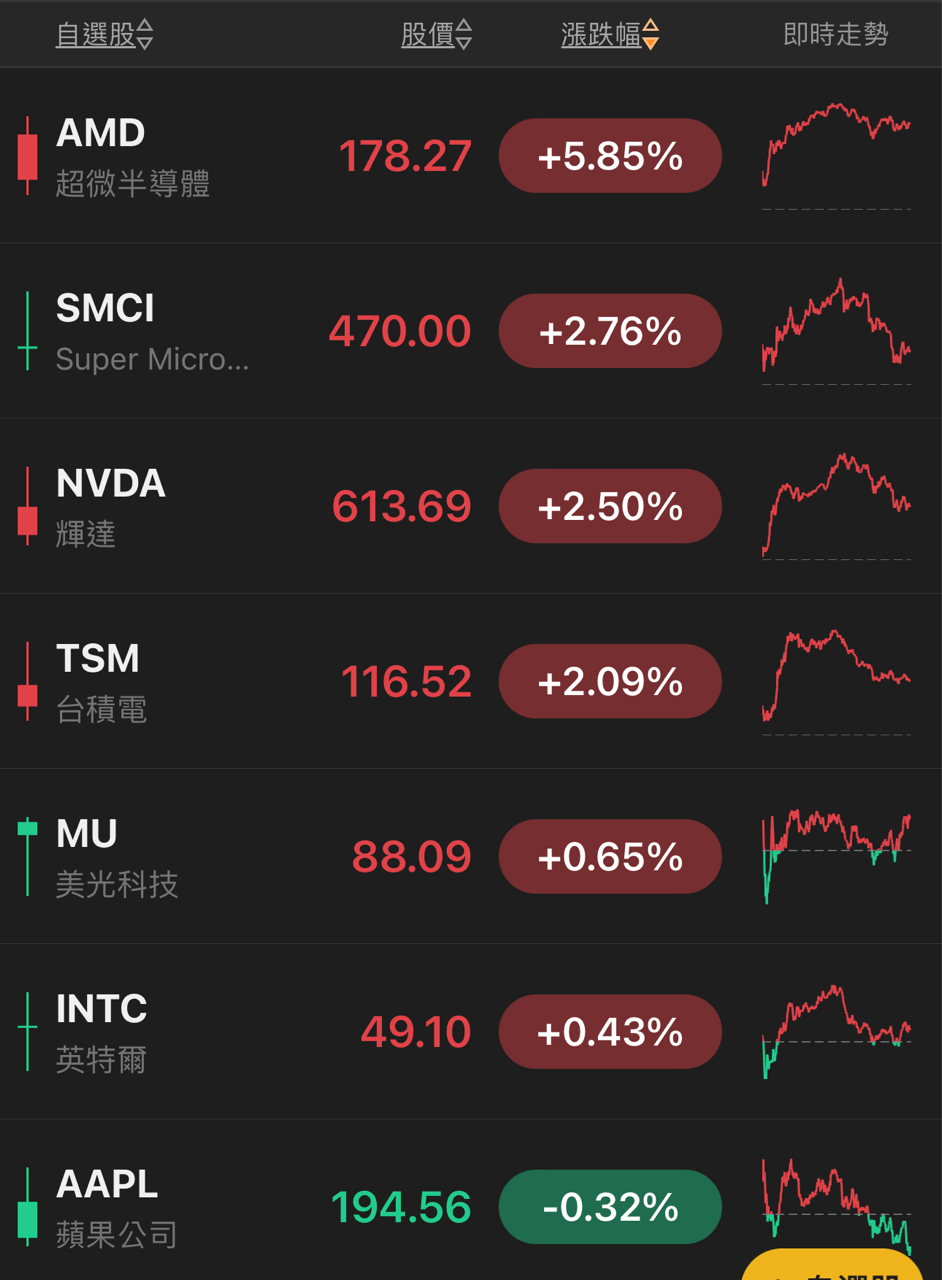The image size is (942, 1280).
Task: Click the SMCI ticker label
Action: 105,308
